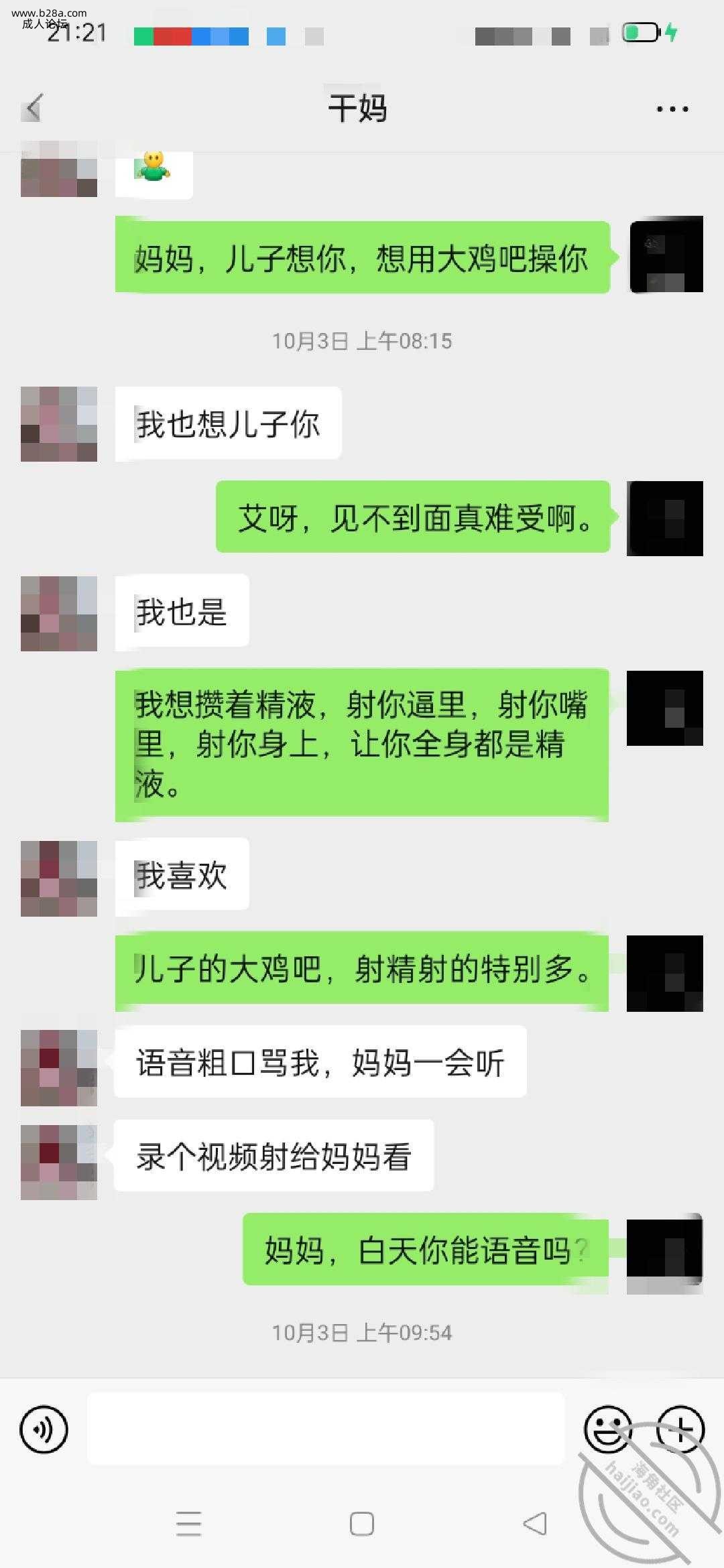Viewport: 724px width, 1568px height.
Task: Go back from the chat
Action: tap(34, 108)
